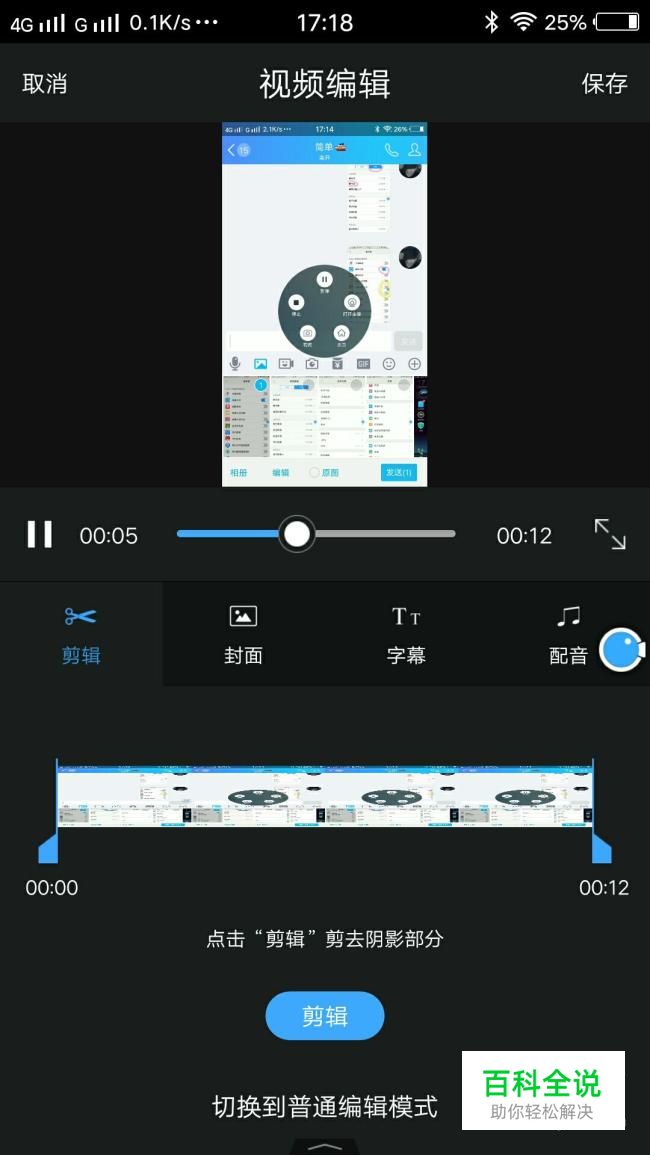This screenshot has width=650, height=1155.
Task: Select the 剪辑 scissors tab
Action: tap(81, 634)
